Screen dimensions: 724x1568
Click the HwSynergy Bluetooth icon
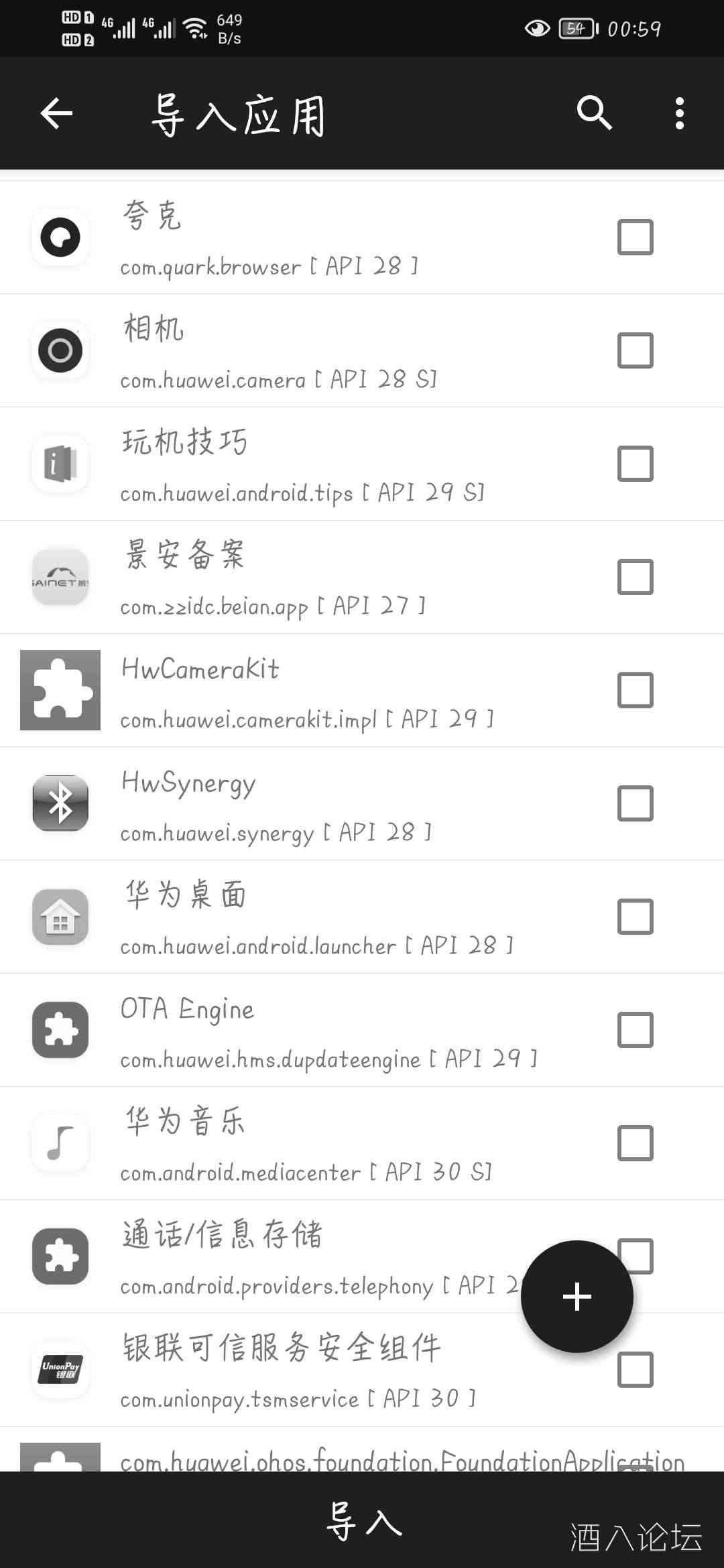(x=60, y=803)
